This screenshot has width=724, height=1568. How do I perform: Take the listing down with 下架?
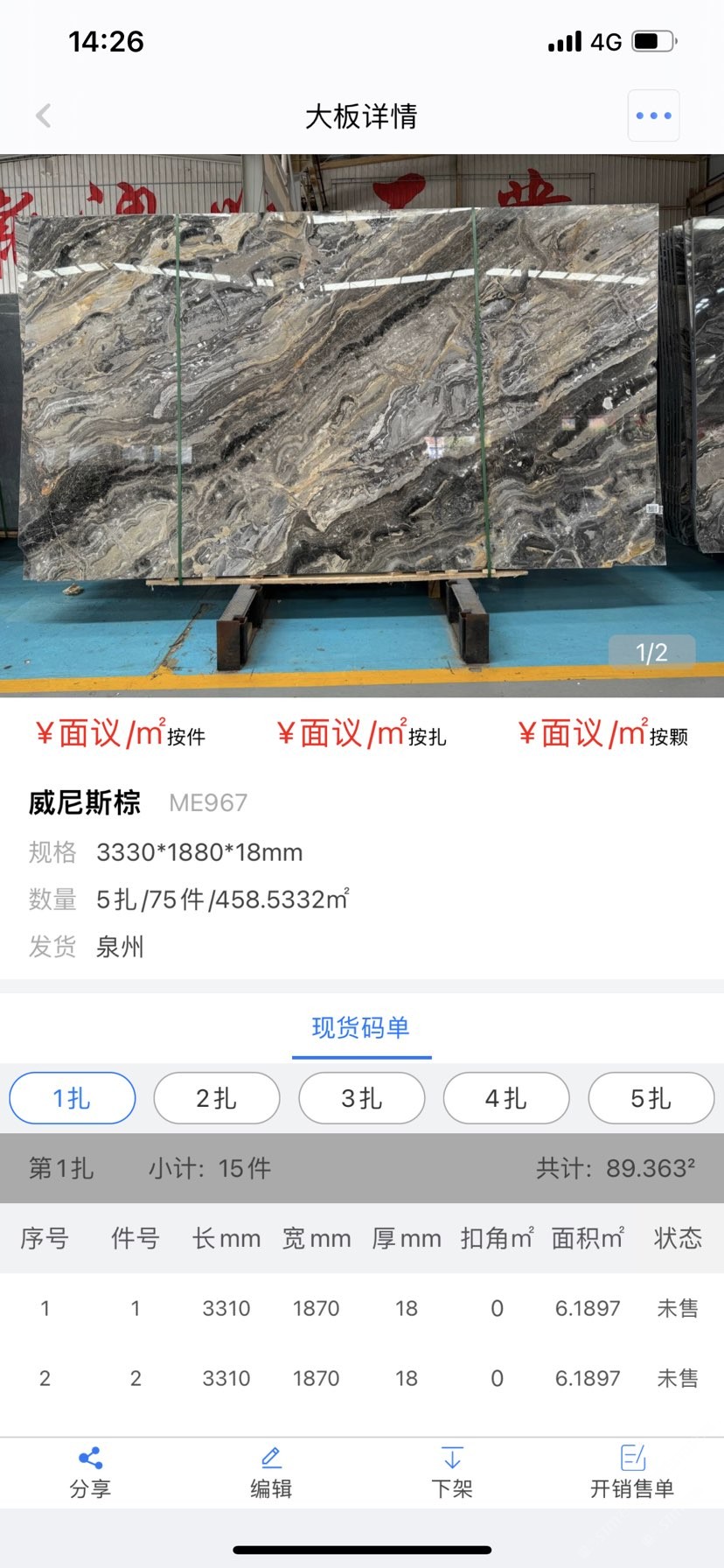pos(452,1473)
